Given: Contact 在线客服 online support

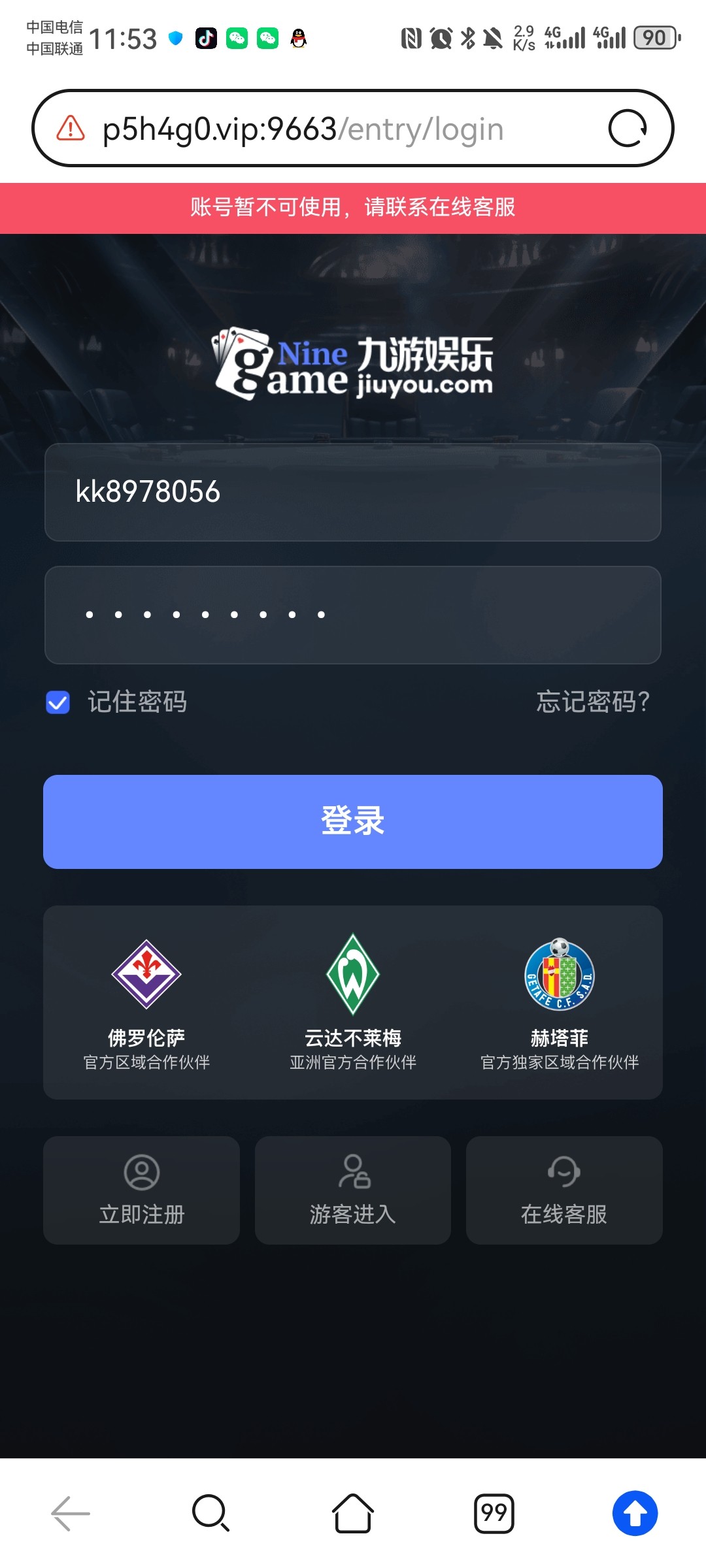Looking at the screenshot, I should coord(564,1190).
